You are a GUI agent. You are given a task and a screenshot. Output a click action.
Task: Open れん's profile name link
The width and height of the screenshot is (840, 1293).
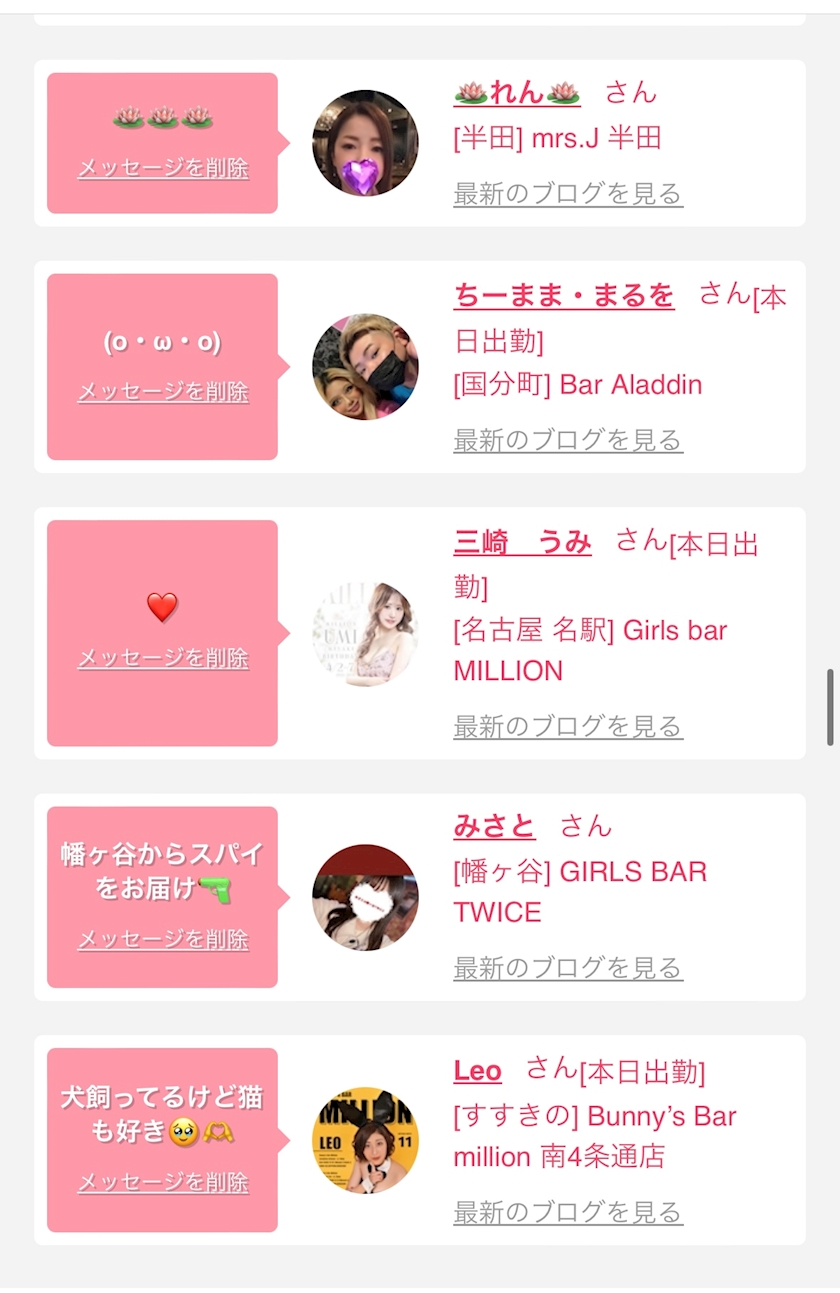[517, 93]
